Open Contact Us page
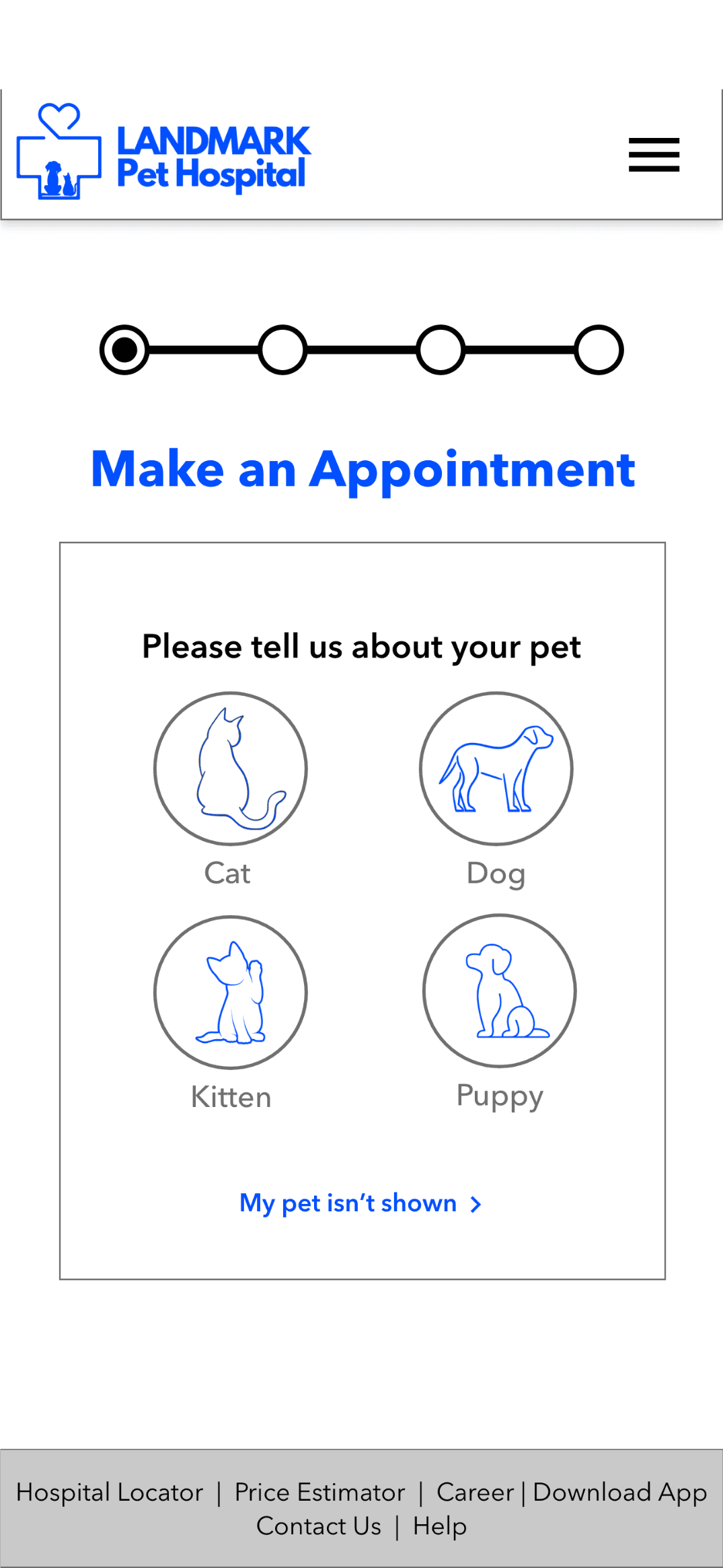 (x=319, y=1526)
